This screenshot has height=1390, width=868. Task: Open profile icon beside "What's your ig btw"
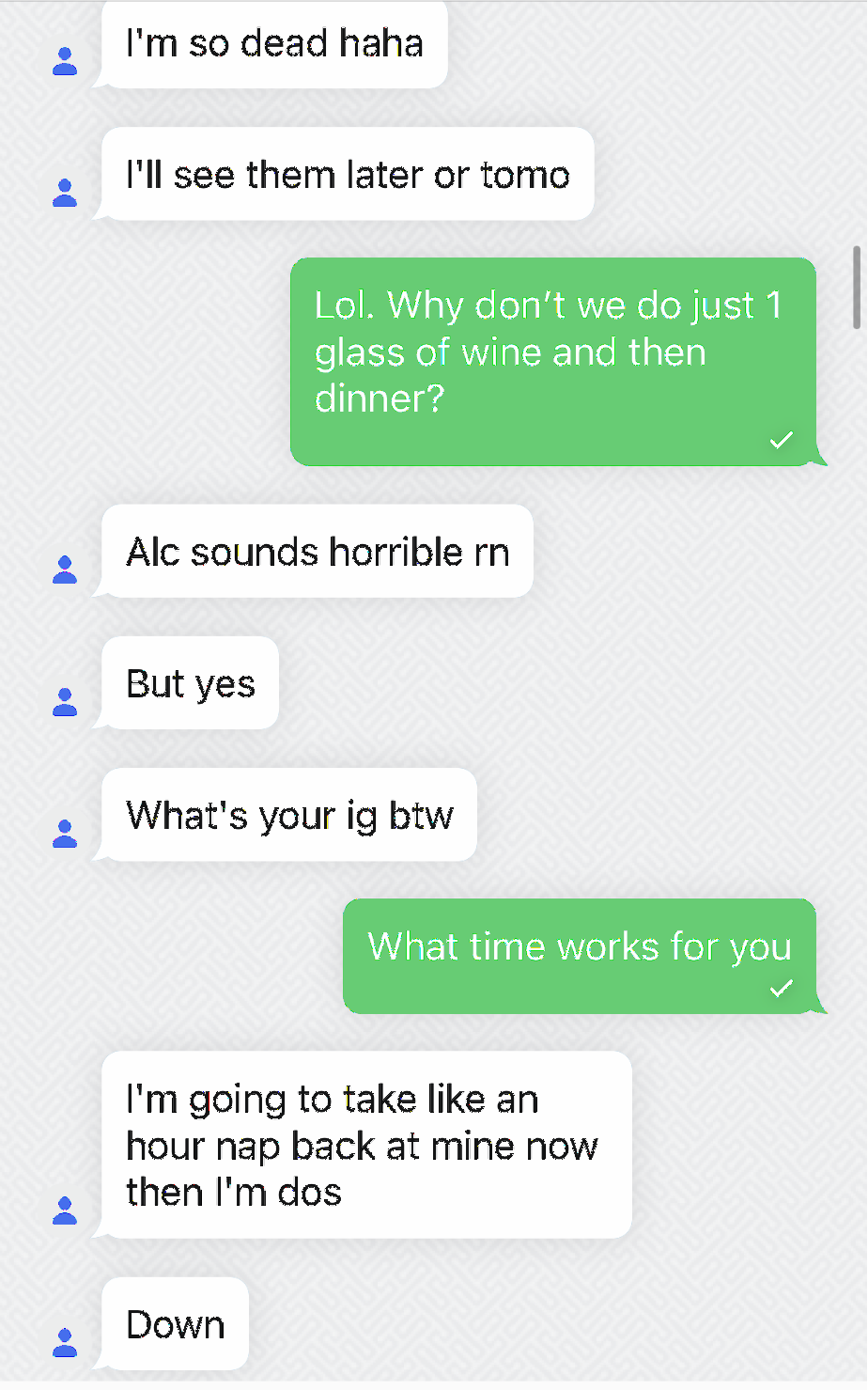[x=65, y=833]
